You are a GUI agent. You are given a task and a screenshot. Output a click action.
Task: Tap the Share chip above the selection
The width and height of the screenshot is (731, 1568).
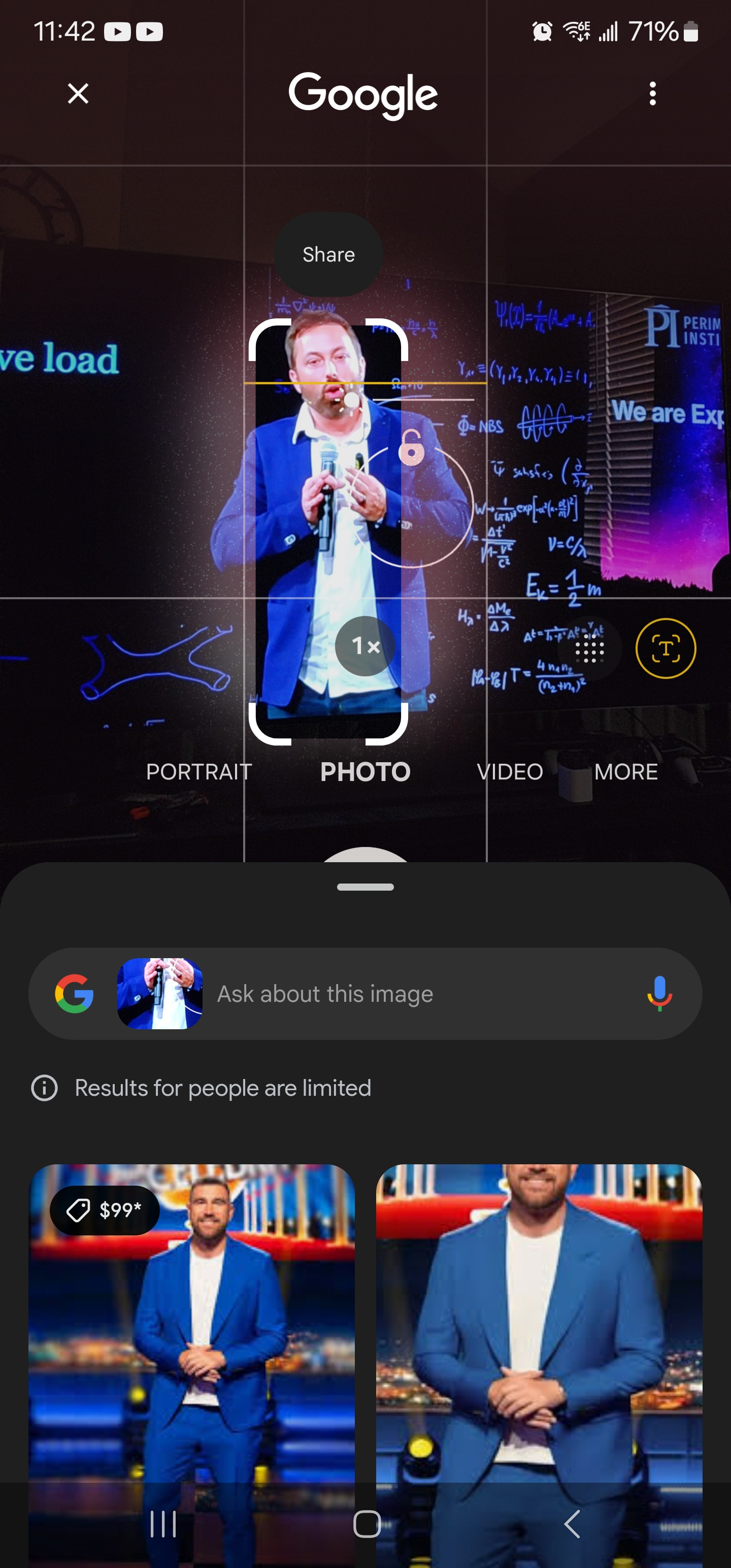(x=328, y=254)
